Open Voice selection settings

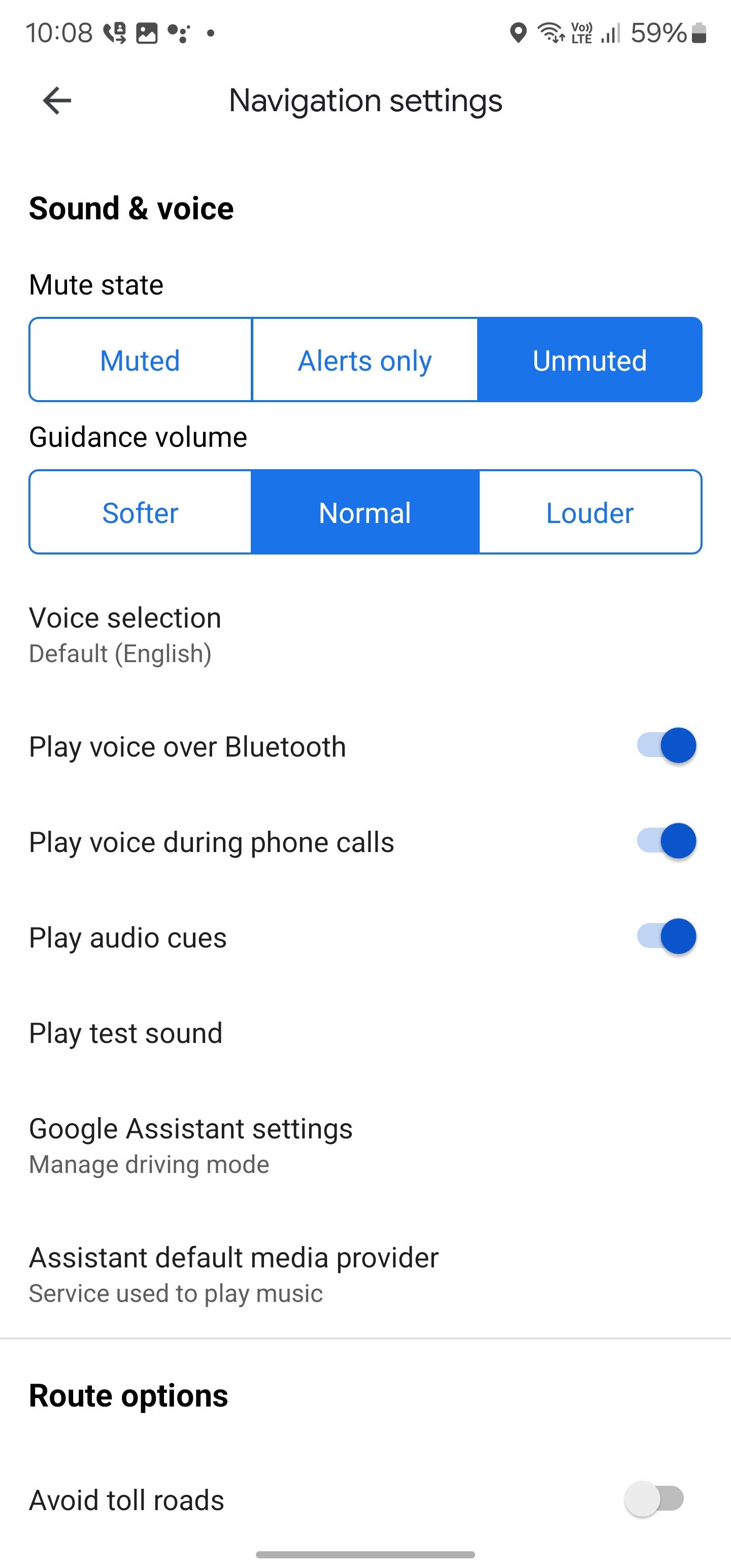point(125,634)
